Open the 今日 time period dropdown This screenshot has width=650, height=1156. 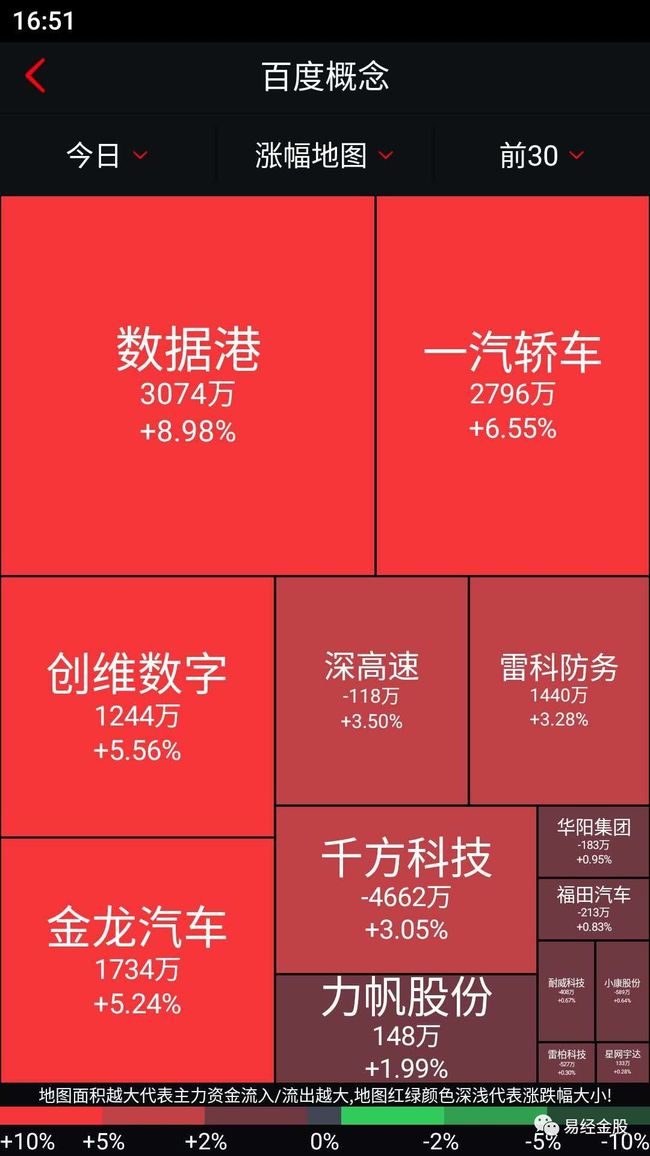(108, 156)
